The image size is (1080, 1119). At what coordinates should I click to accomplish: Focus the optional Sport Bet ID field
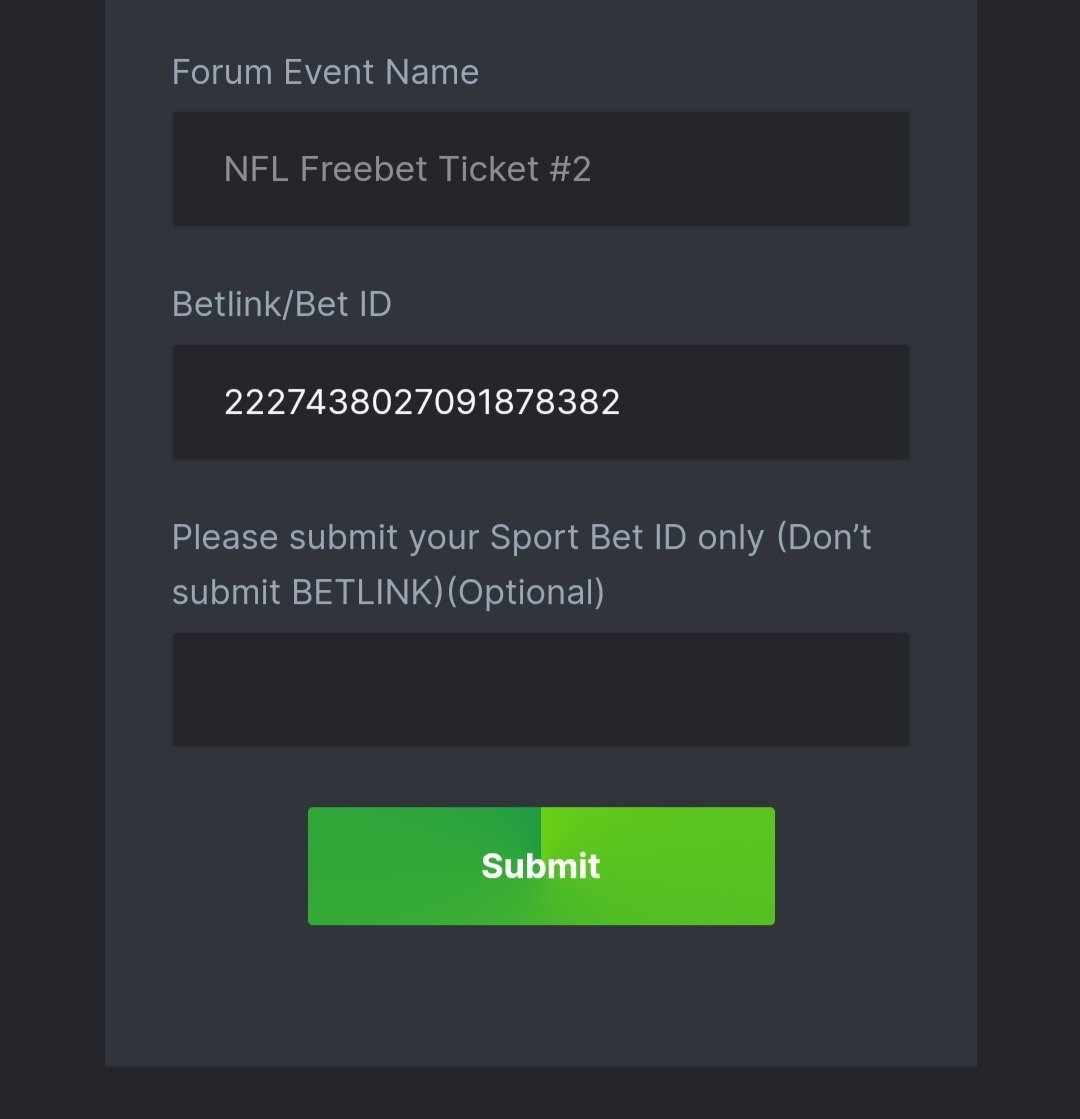(540, 689)
